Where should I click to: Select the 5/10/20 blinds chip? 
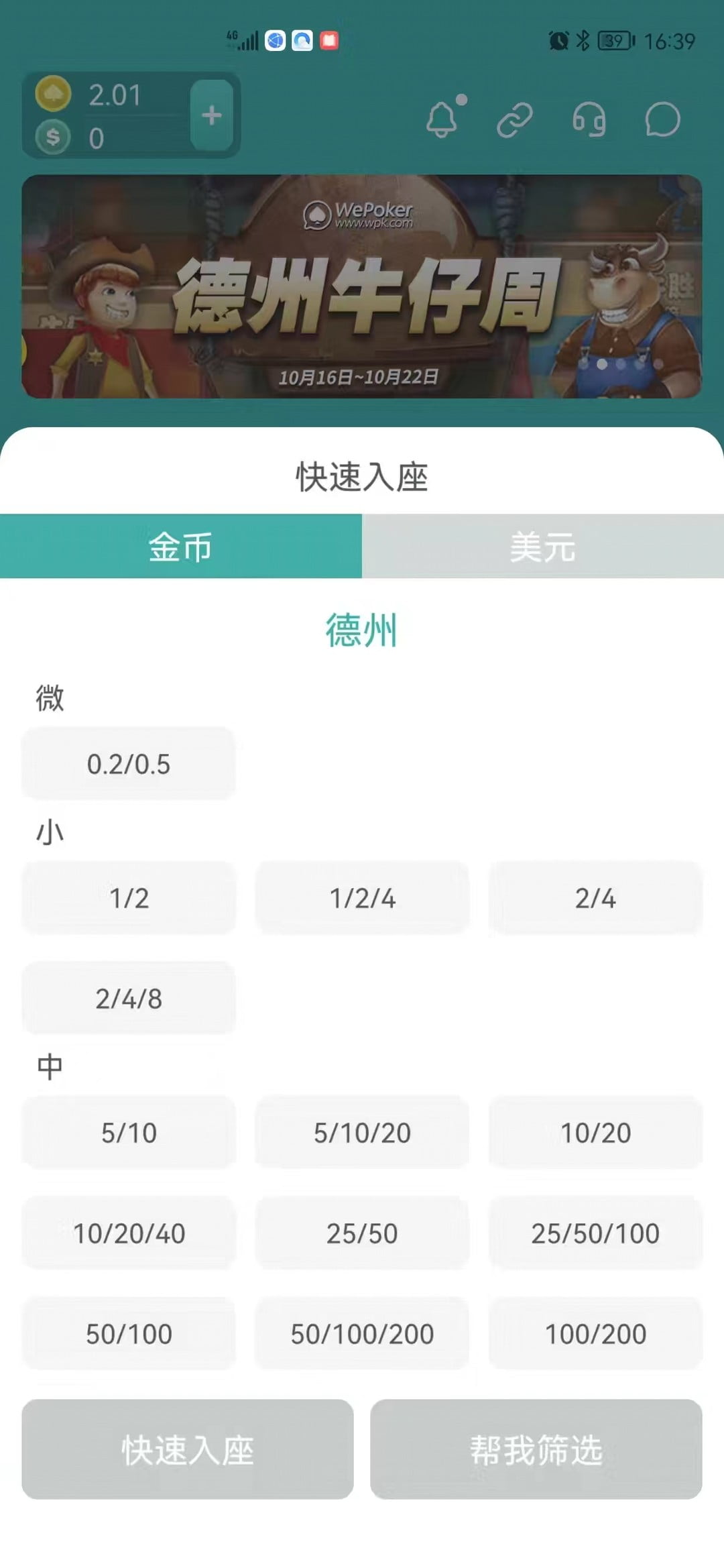(x=362, y=1133)
